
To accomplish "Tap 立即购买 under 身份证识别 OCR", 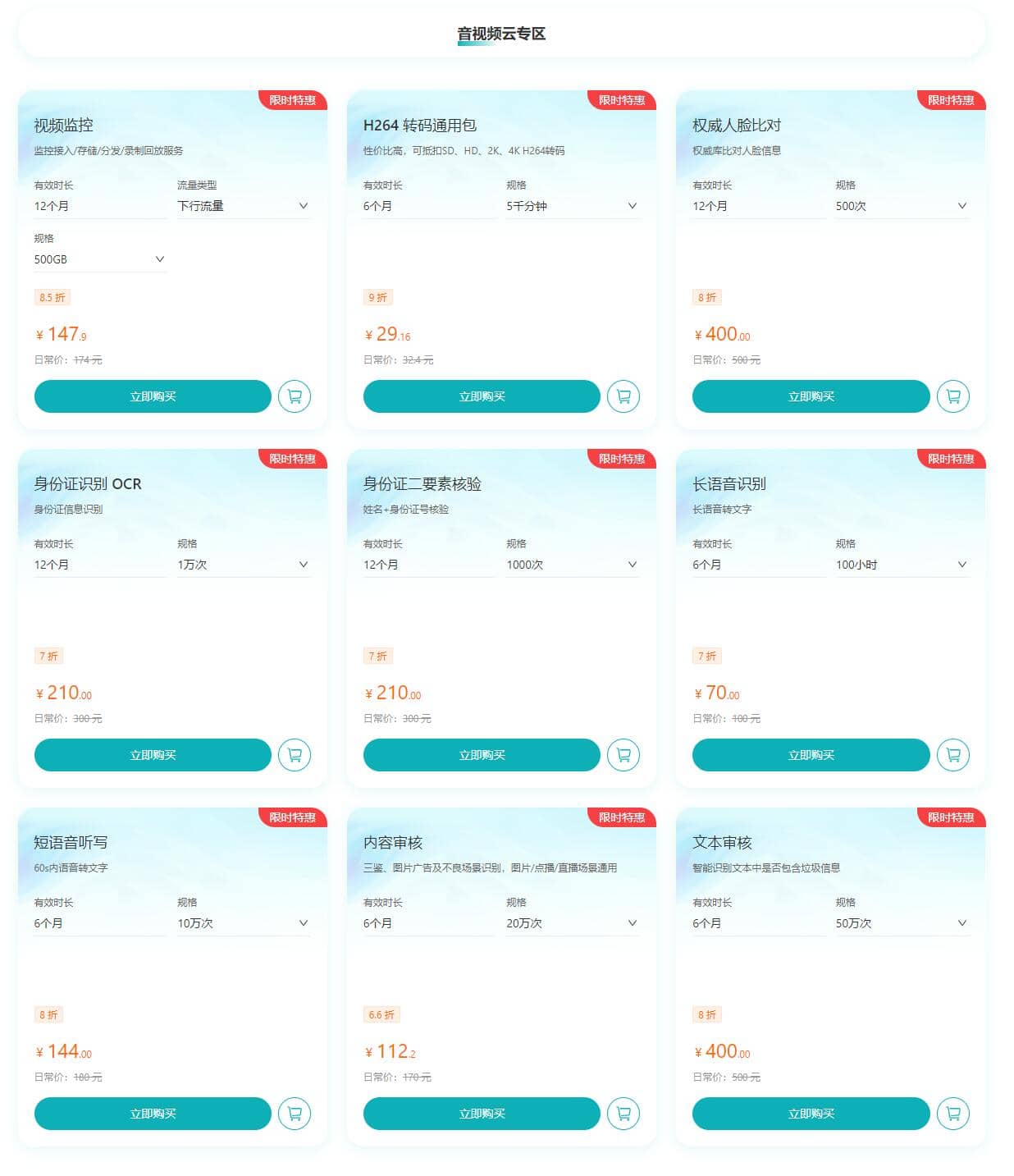I will [x=153, y=755].
